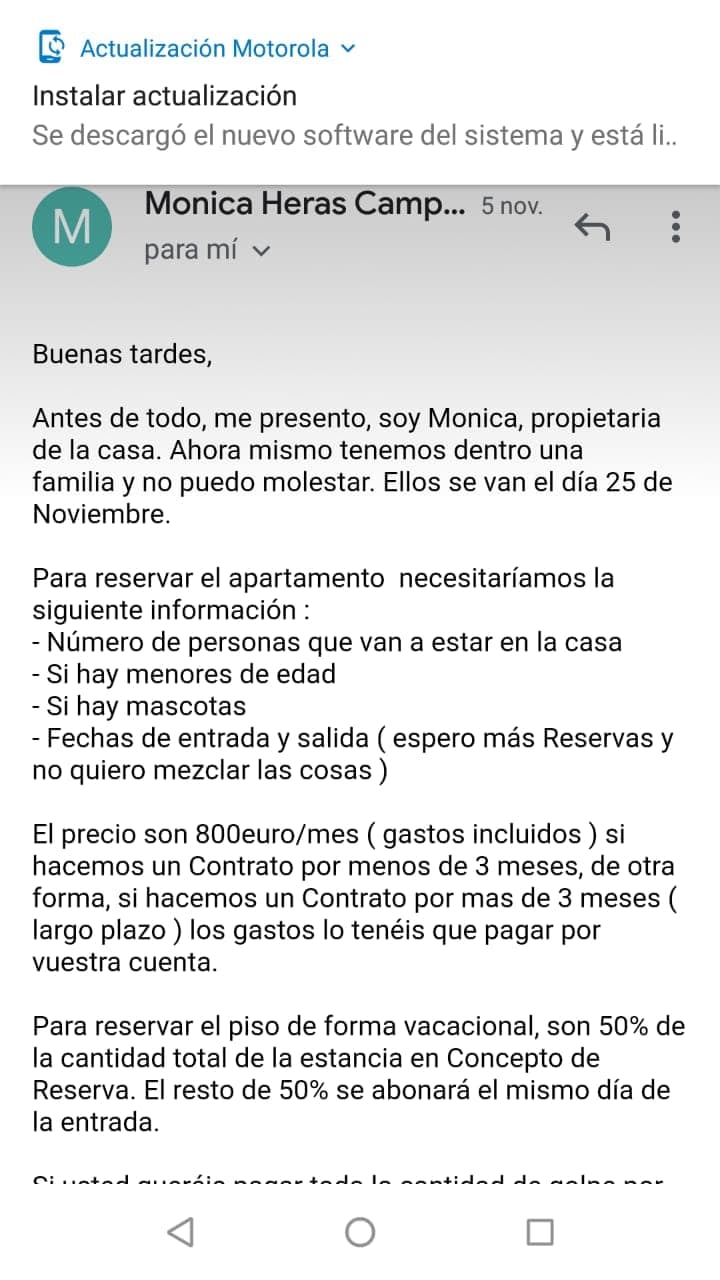This screenshot has height=1280, width=720.
Task: Expand recipient details next to 'para mí'
Action: [x=262, y=252]
